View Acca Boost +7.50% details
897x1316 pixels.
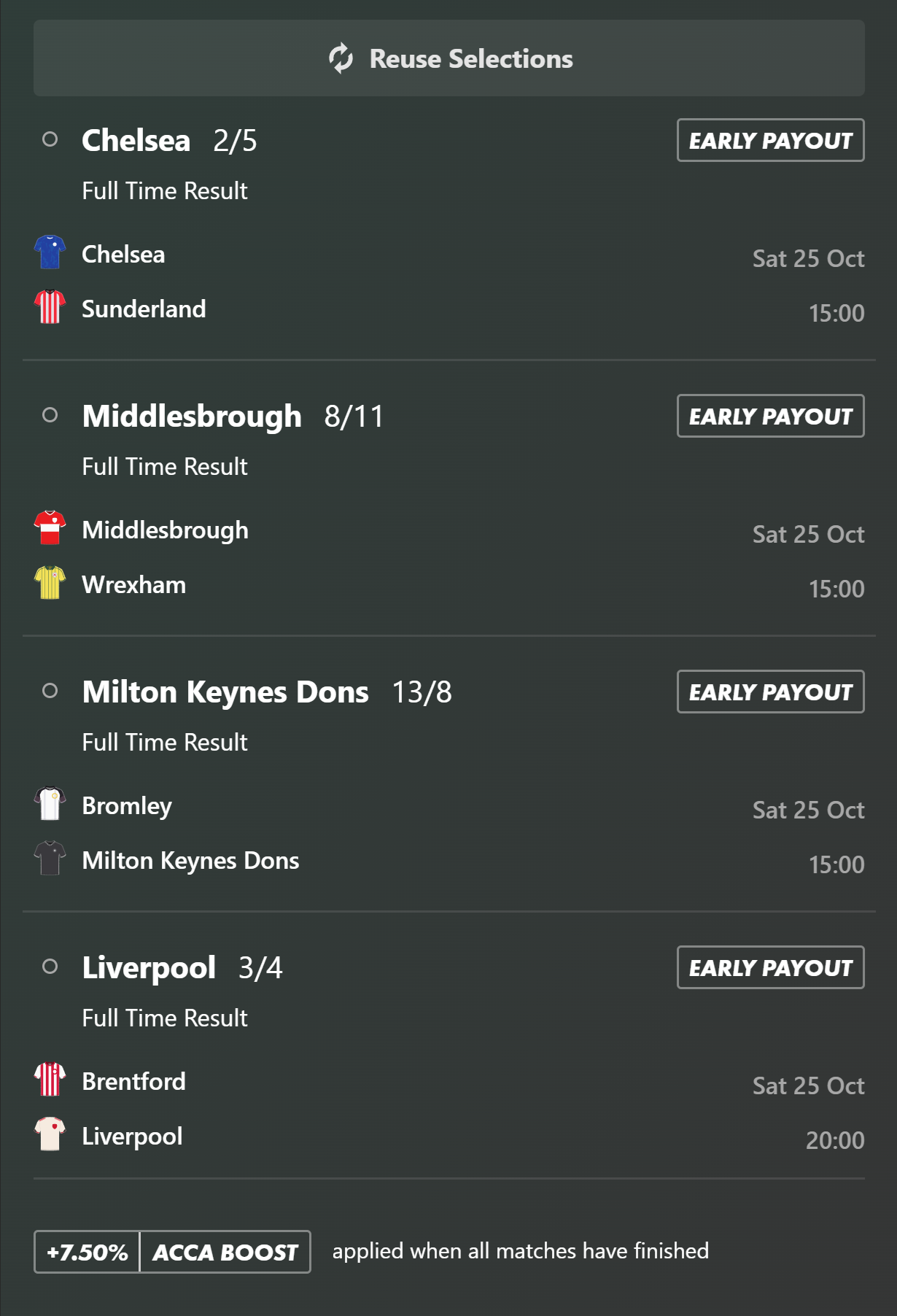(x=172, y=1252)
